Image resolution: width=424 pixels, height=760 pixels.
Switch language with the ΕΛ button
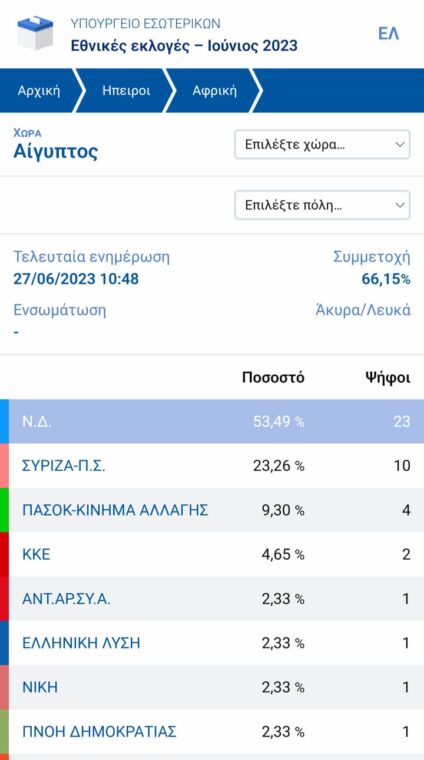pos(388,34)
